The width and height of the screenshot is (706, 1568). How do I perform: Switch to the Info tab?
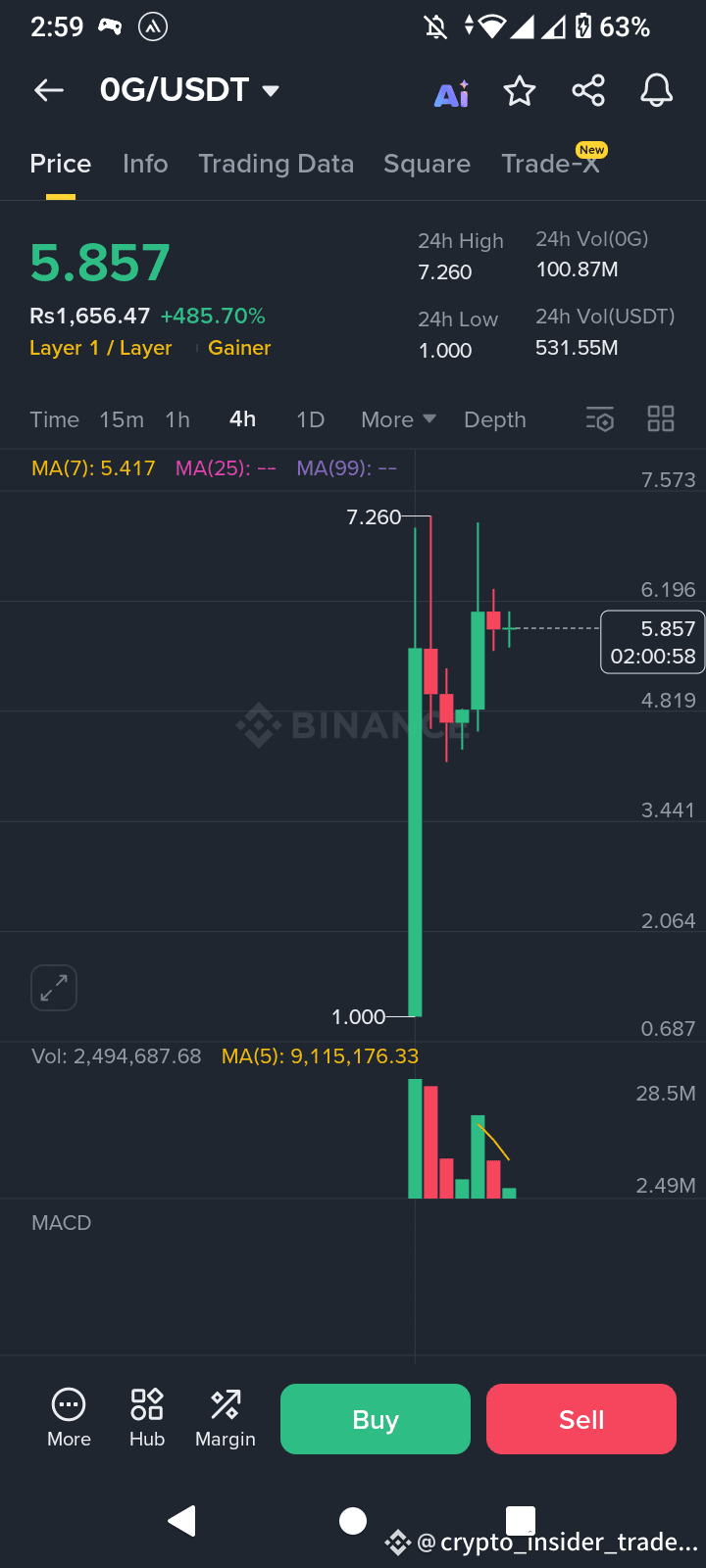(145, 164)
